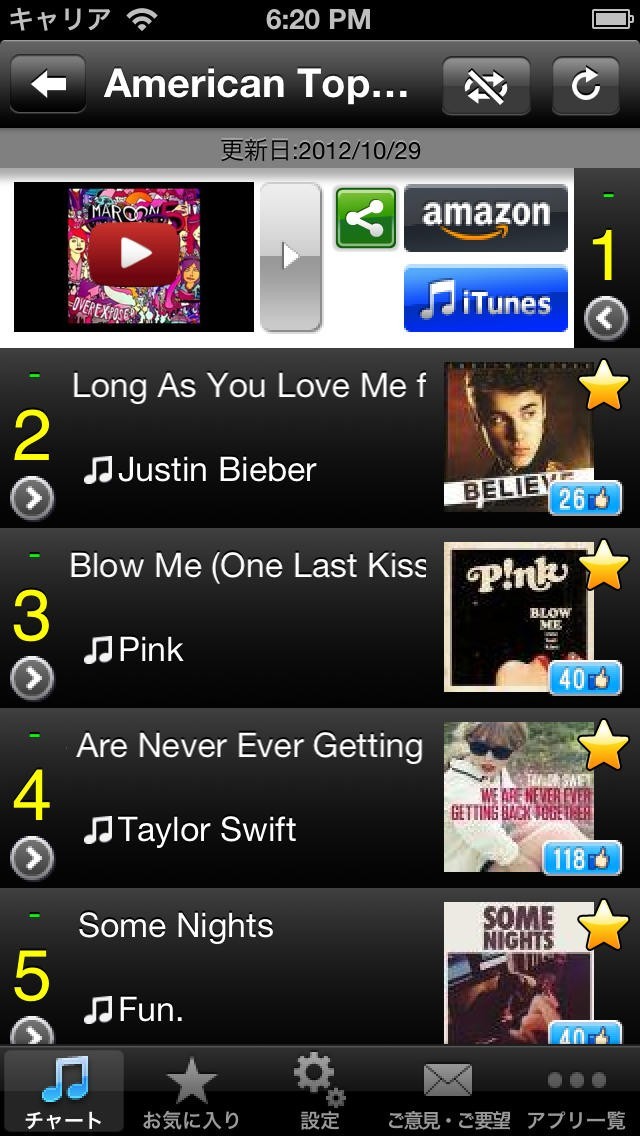The height and width of the screenshot is (1136, 640).
Task: Collapse the rank 1 entry with its arrow
Action: pyautogui.click(x=606, y=319)
